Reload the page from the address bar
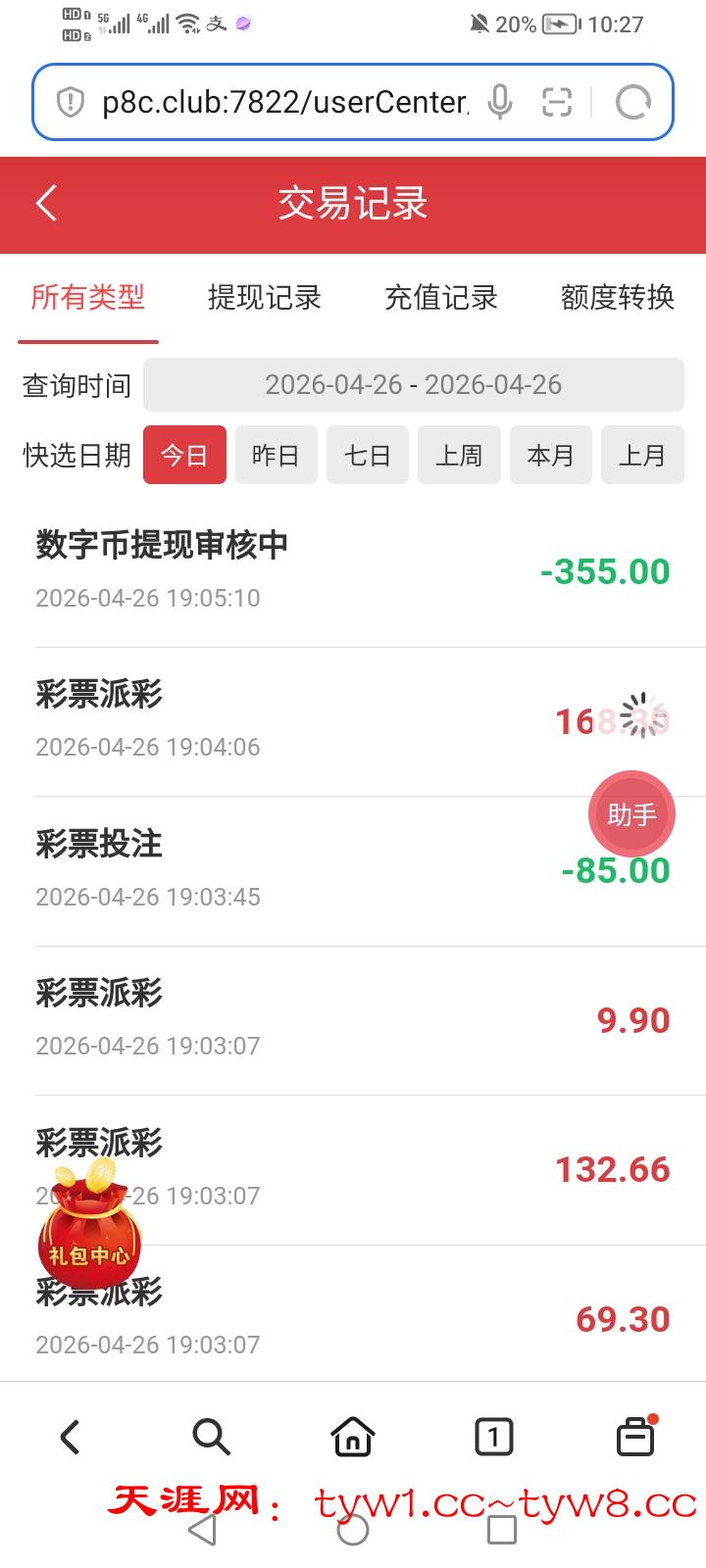This screenshot has height=1568, width=706. point(632,102)
